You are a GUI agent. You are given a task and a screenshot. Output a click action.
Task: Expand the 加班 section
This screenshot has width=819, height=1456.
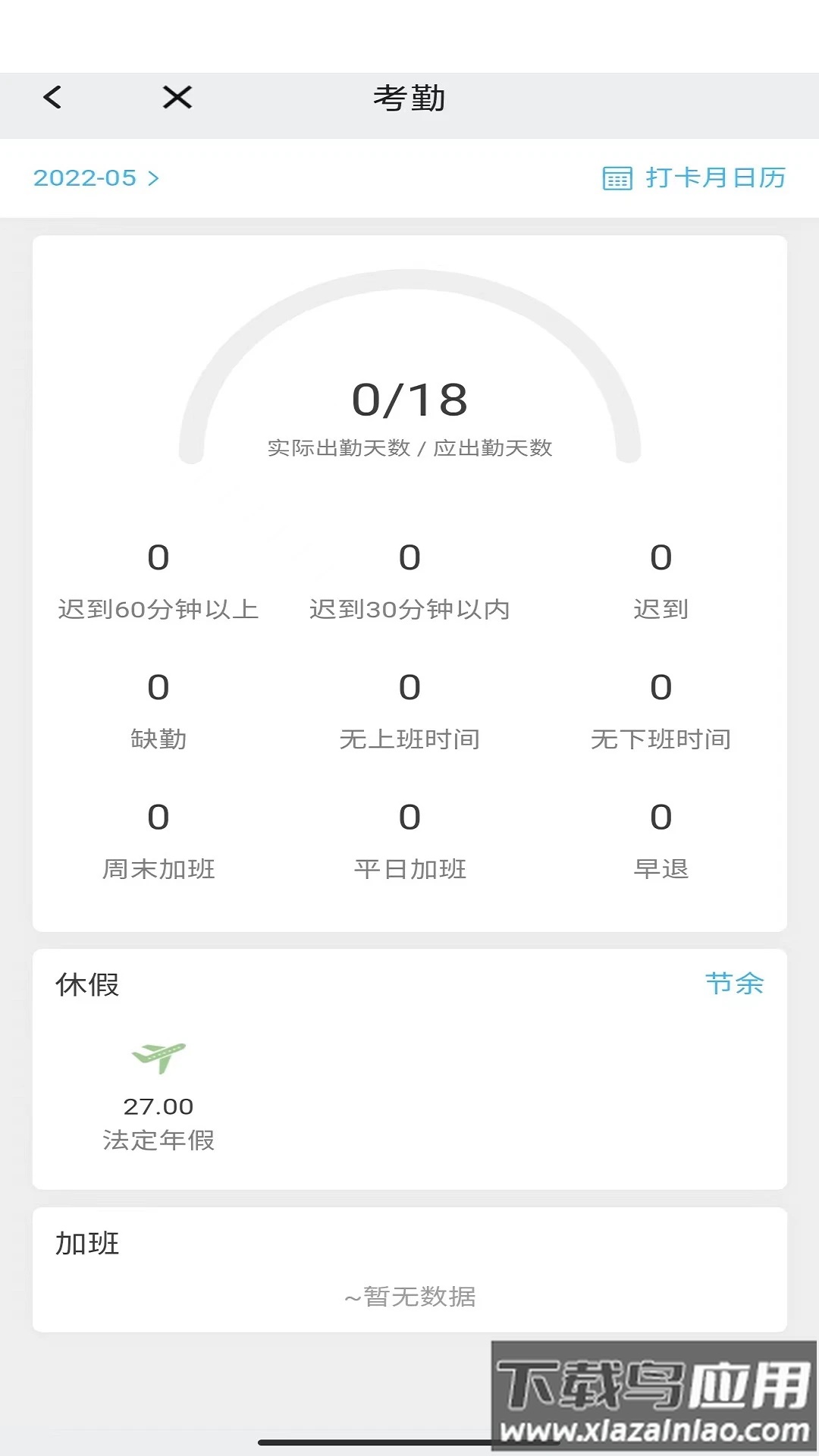pyautogui.click(x=84, y=1241)
